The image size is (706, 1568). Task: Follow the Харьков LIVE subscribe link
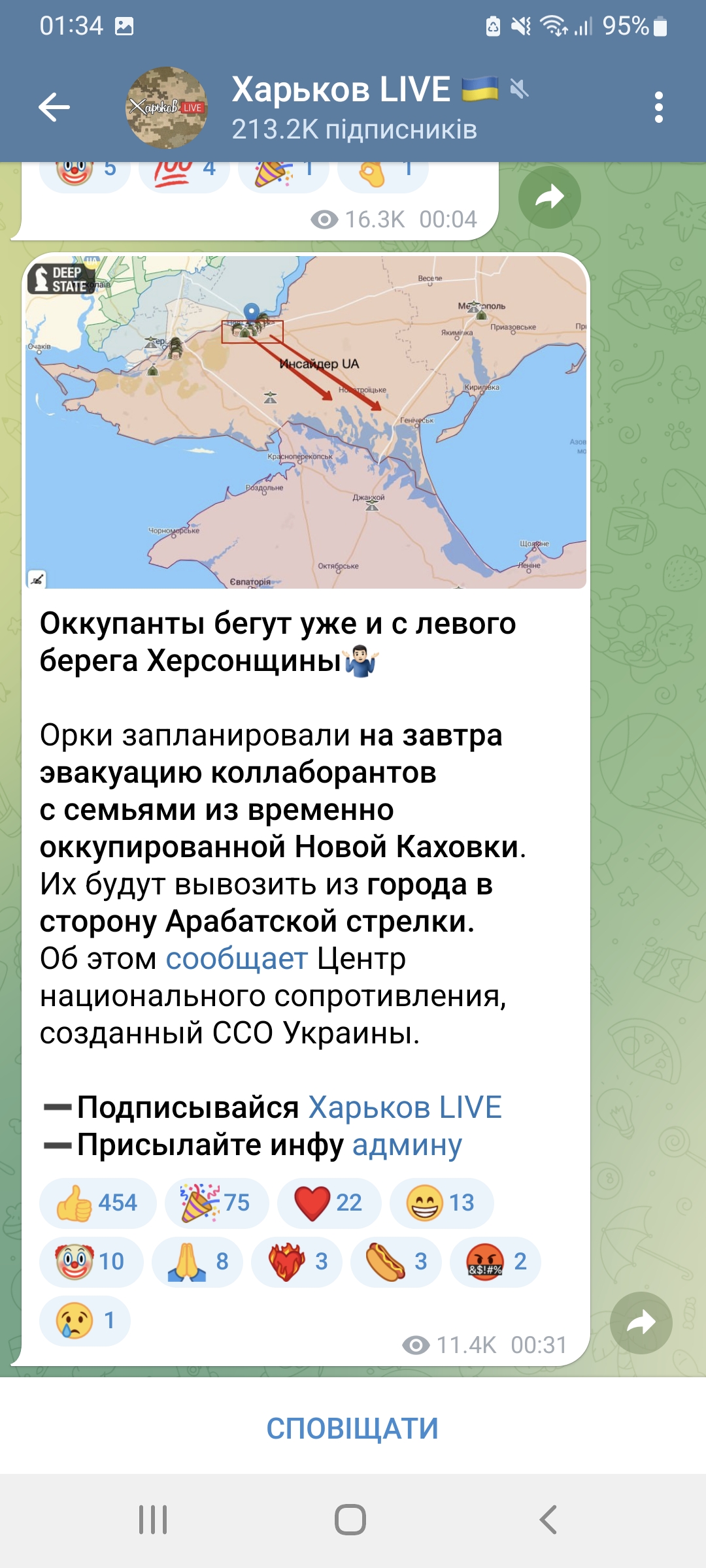click(x=405, y=1107)
